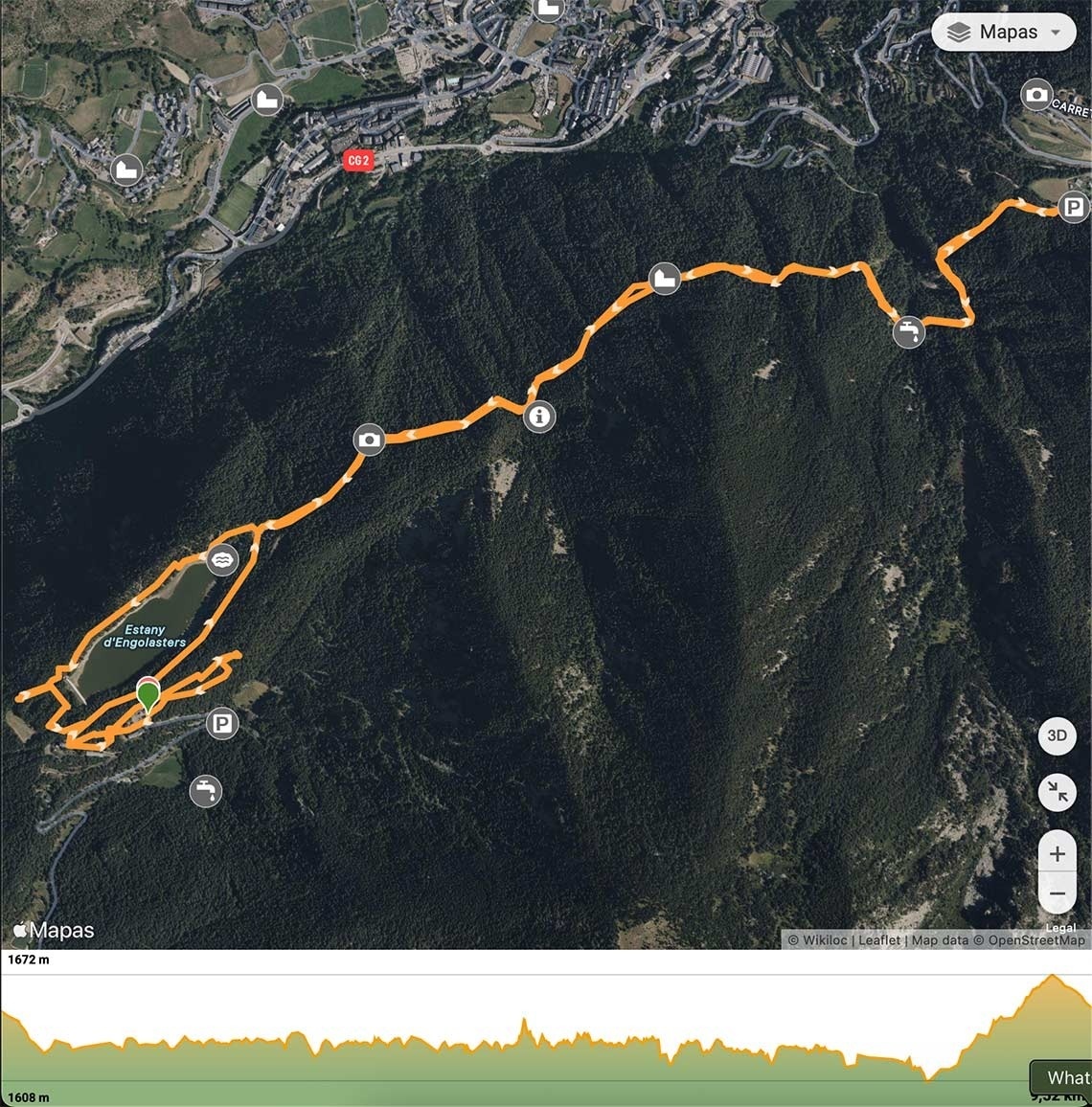
Task: Select the information waypoint marker on the trail
Action: coord(540,417)
